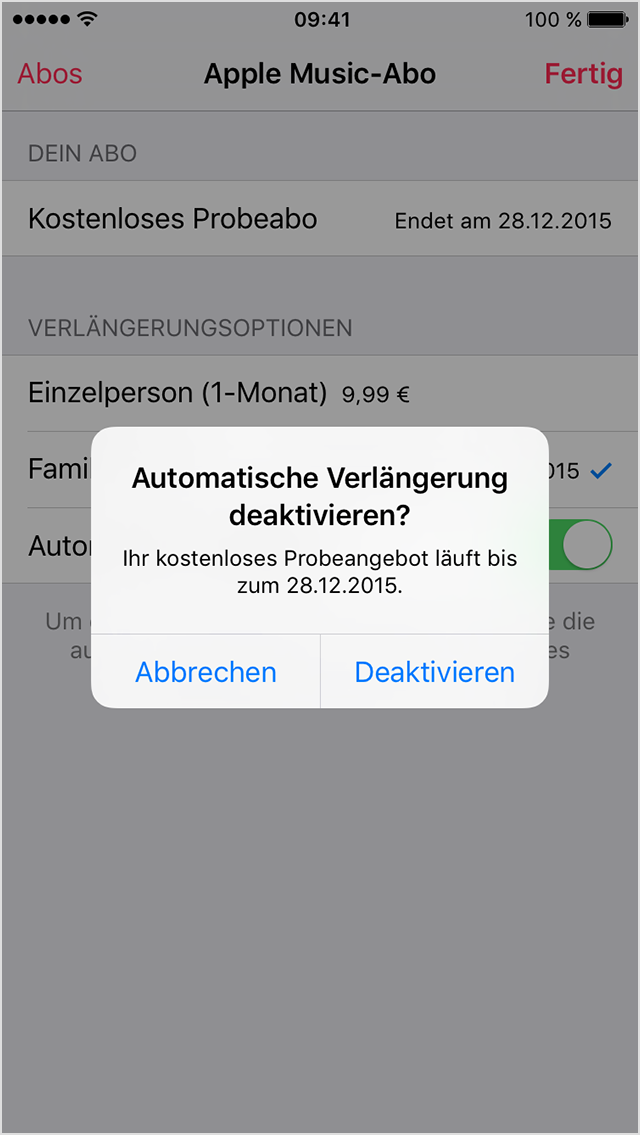This screenshot has height=1136, width=640.
Task: Go back to Abos
Action: point(50,74)
